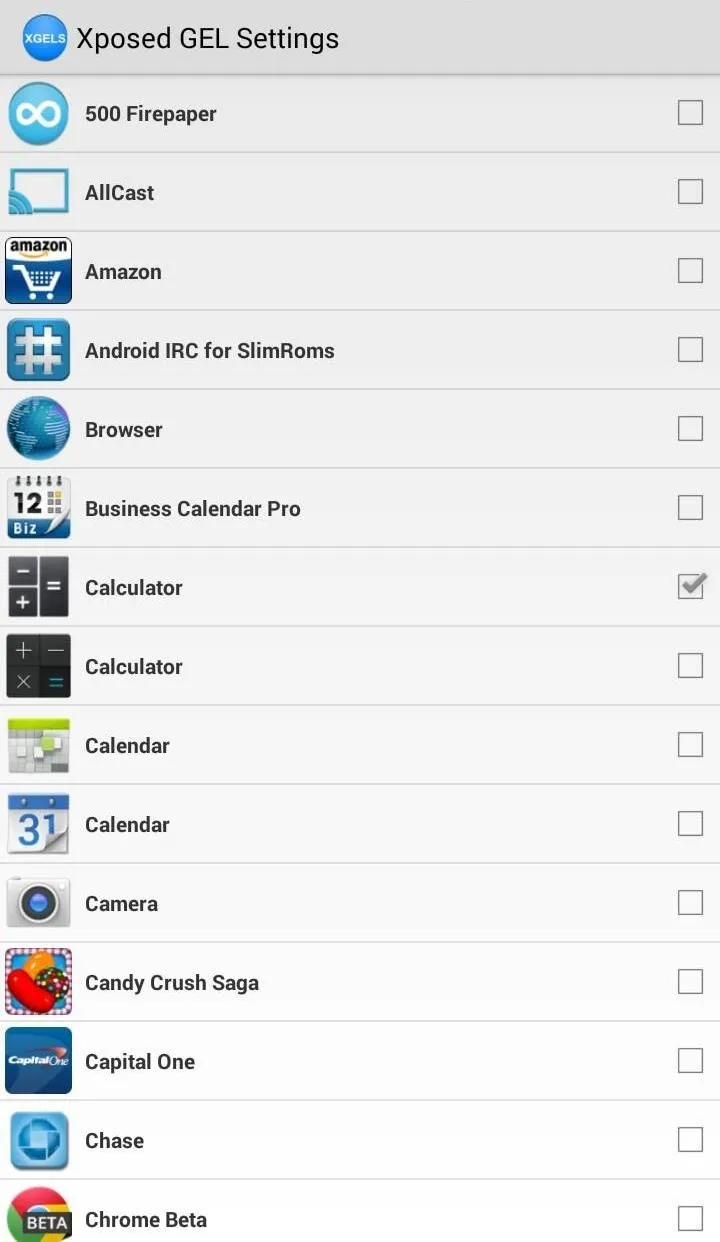Toggle the Capital One checkbox
This screenshot has height=1242, width=720.
pyautogui.click(x=690, y=1060)
